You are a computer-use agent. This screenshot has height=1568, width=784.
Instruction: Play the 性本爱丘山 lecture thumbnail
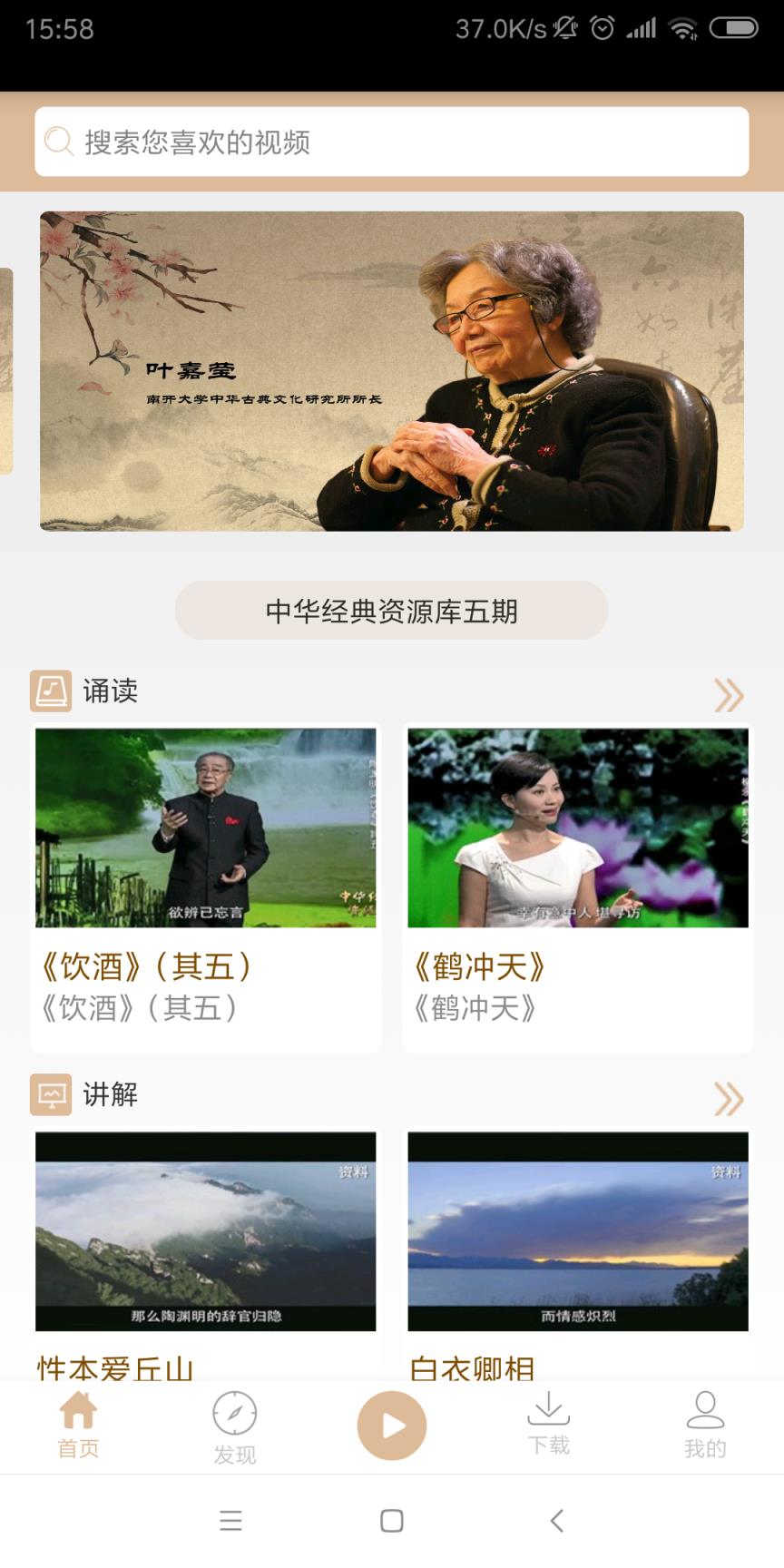206,1230
